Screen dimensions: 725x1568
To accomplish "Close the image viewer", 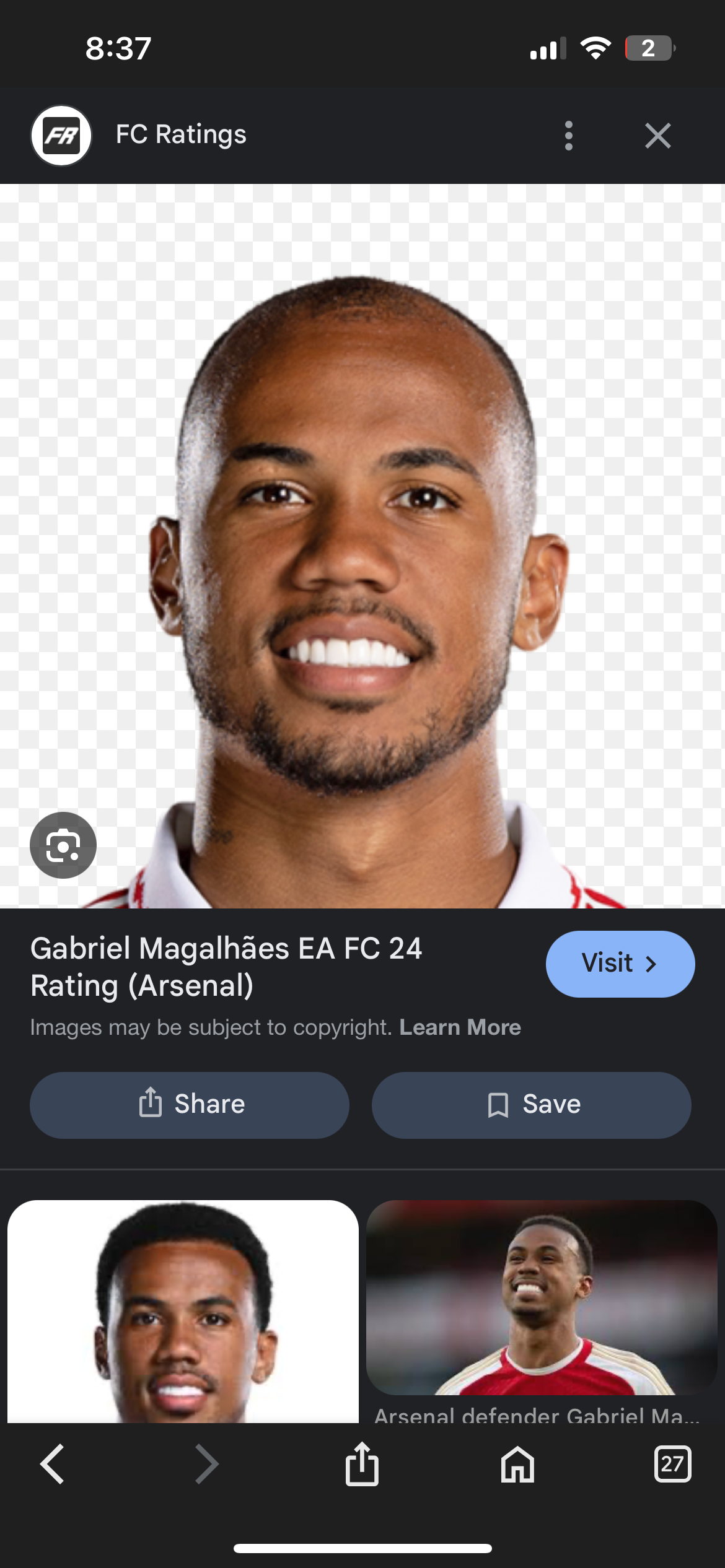I will click(x=657, y=136).
